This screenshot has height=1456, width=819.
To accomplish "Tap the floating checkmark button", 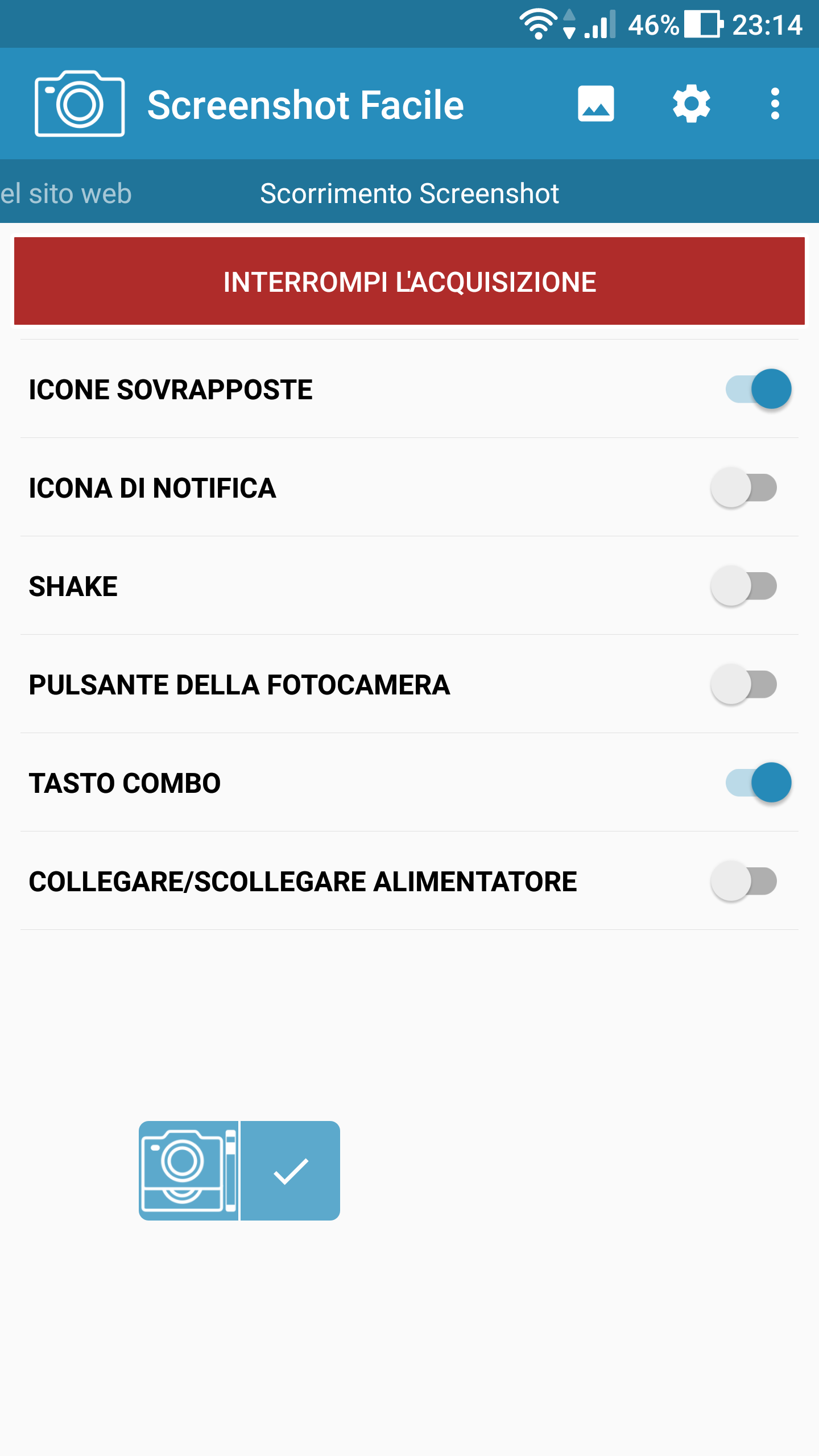I will pos(291,1170).
